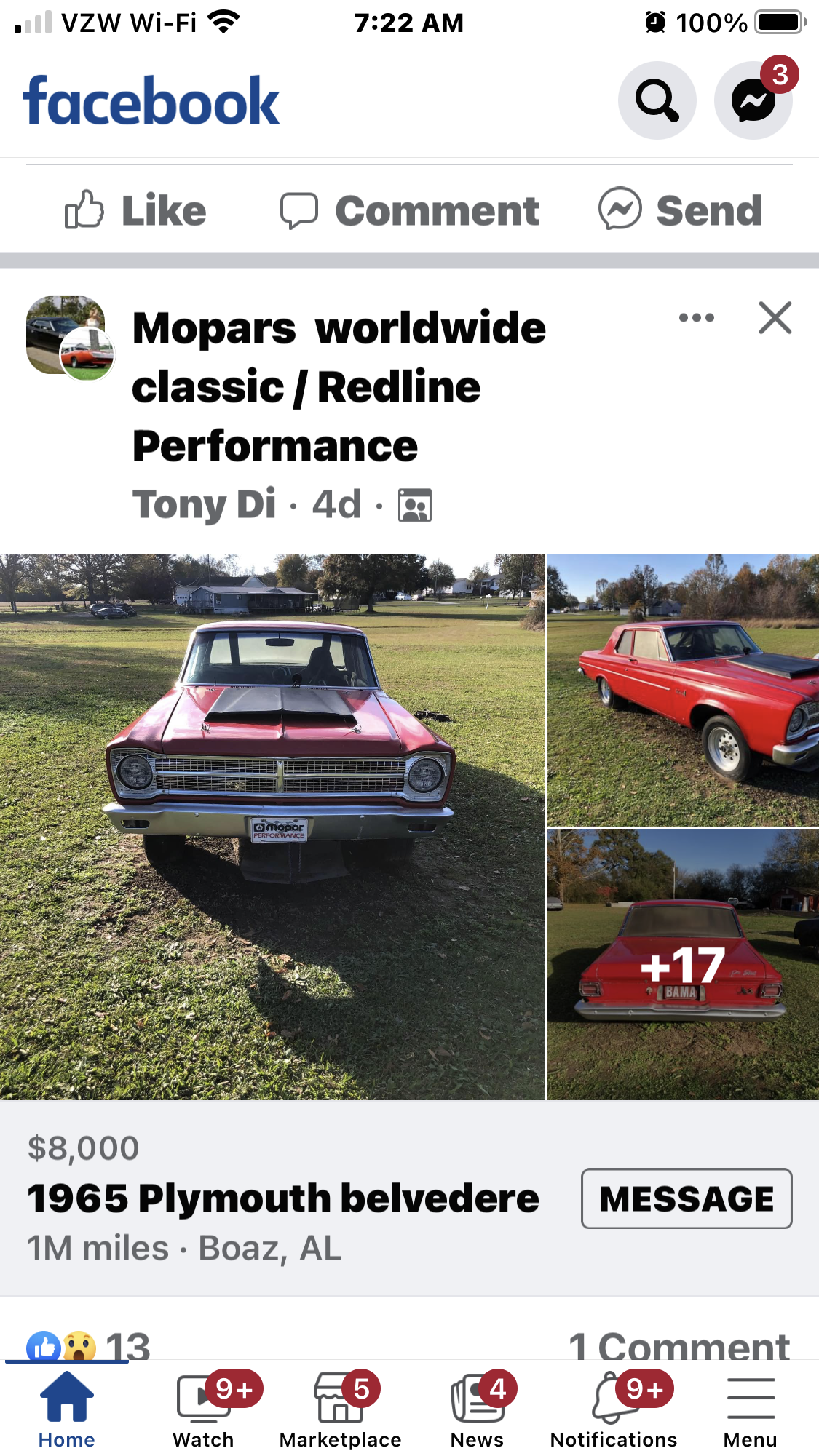Like the post above

pos(136,211)
